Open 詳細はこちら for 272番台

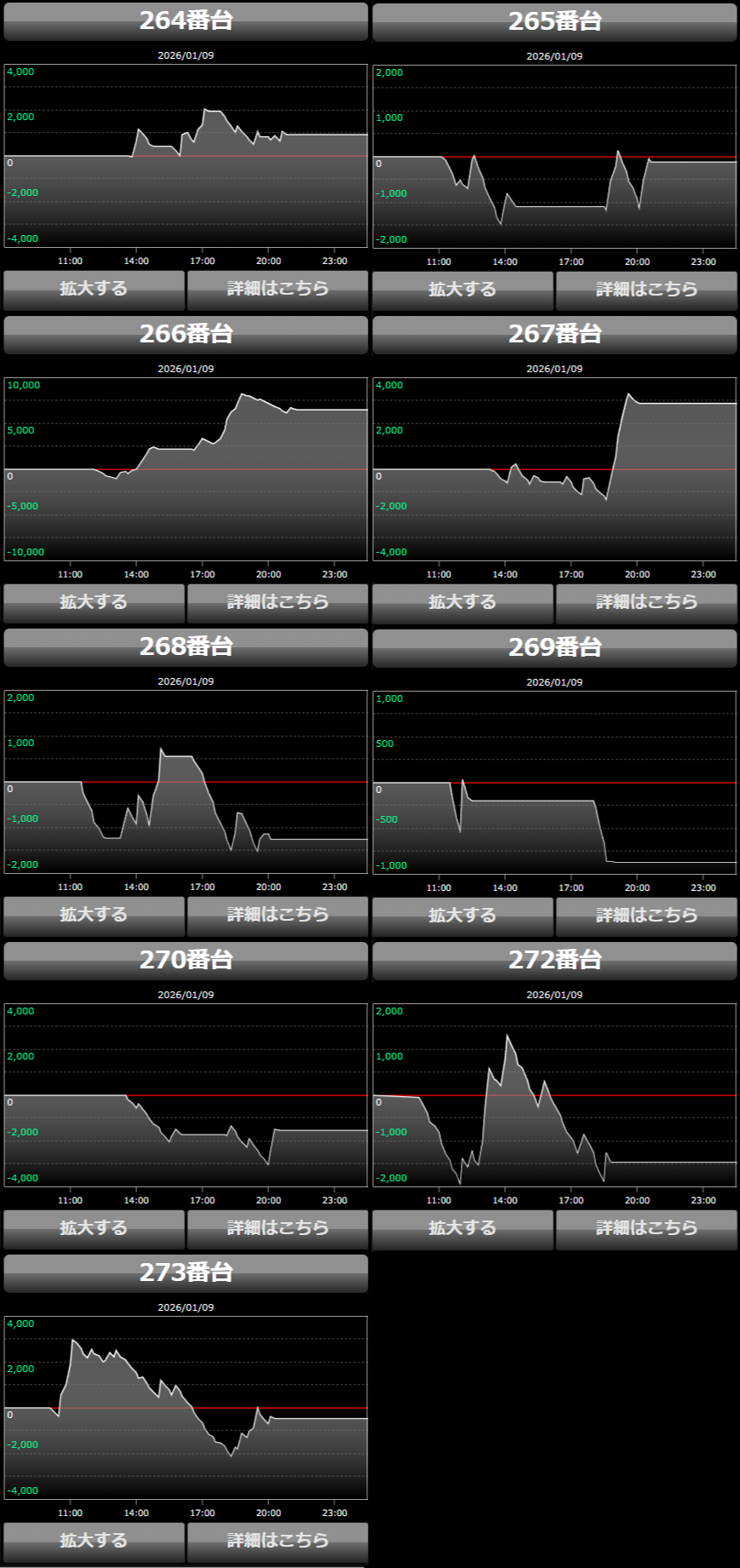tap(646, 1229)
